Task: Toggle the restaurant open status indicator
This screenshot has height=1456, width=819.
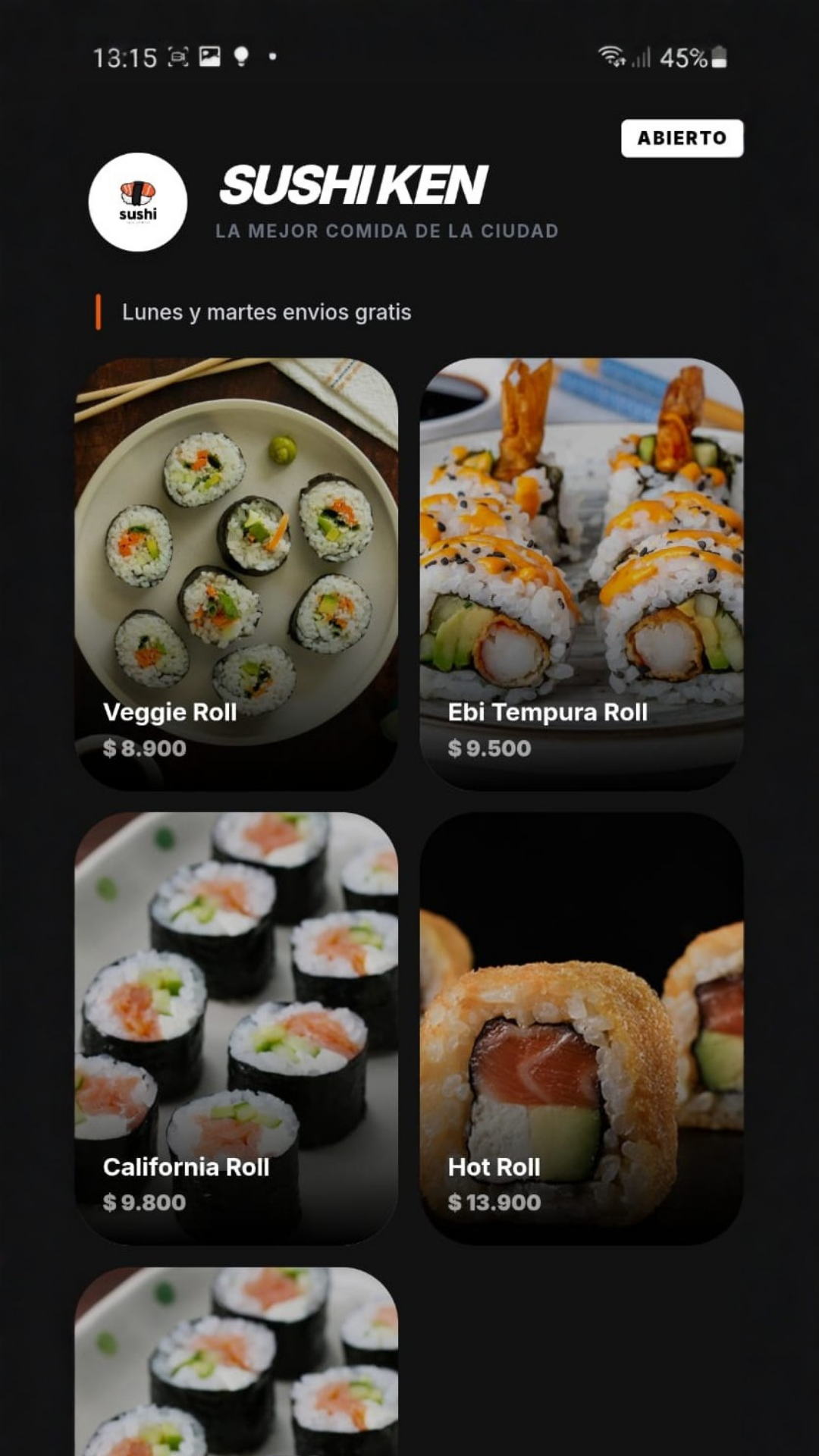Action: [x=681, y=137]
